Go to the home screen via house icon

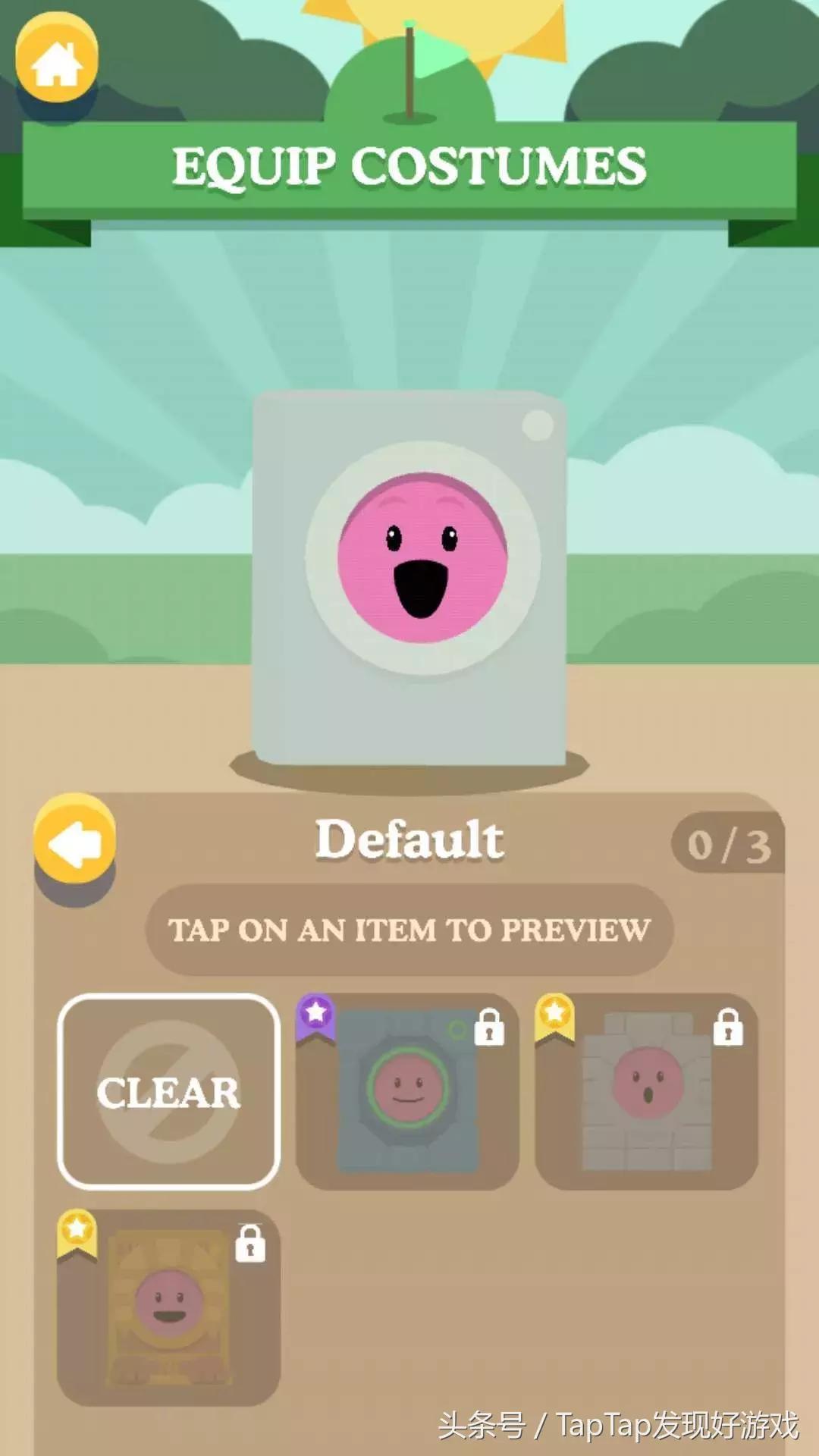pos(57,61)
